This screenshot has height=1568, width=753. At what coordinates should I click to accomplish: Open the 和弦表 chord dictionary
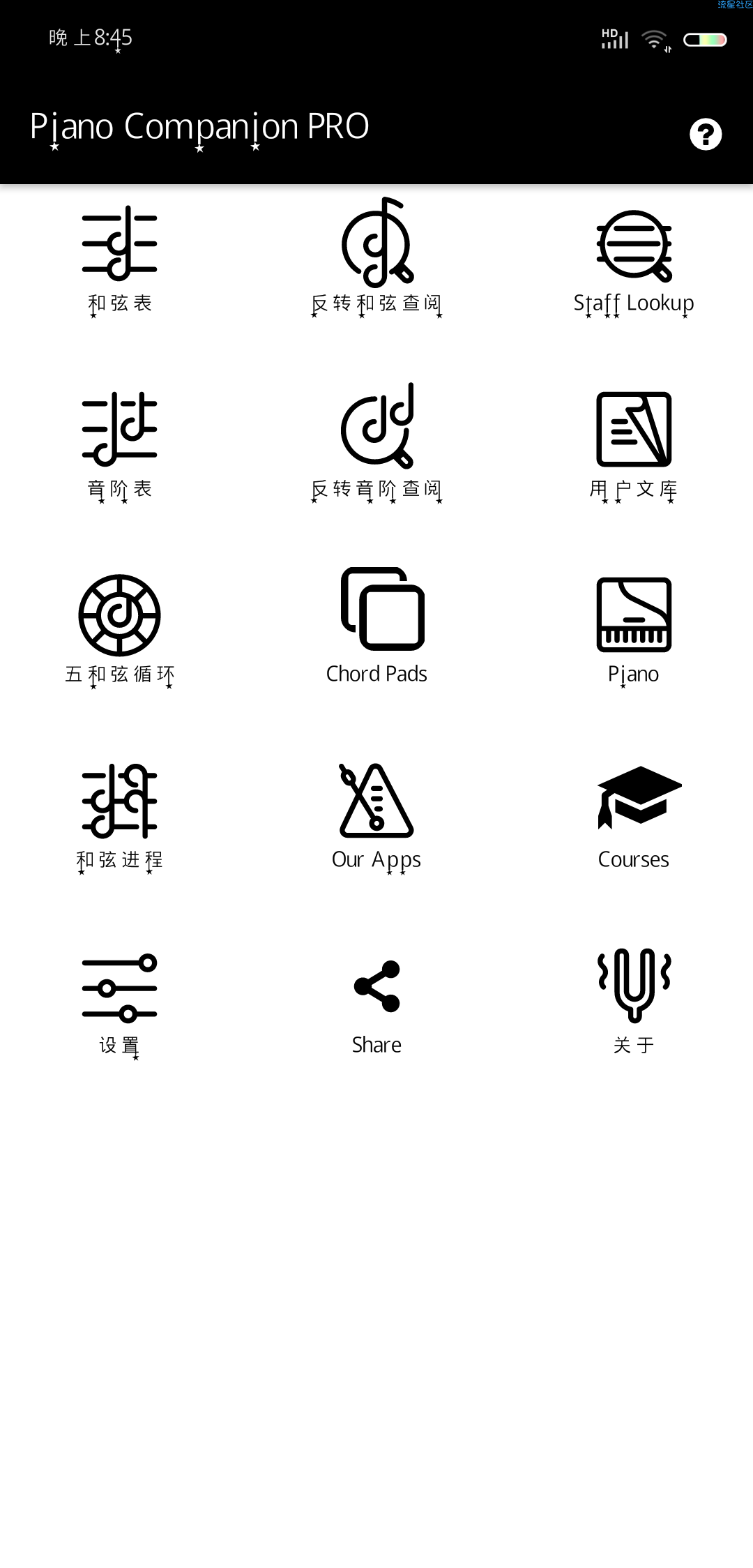click(120, 259)
